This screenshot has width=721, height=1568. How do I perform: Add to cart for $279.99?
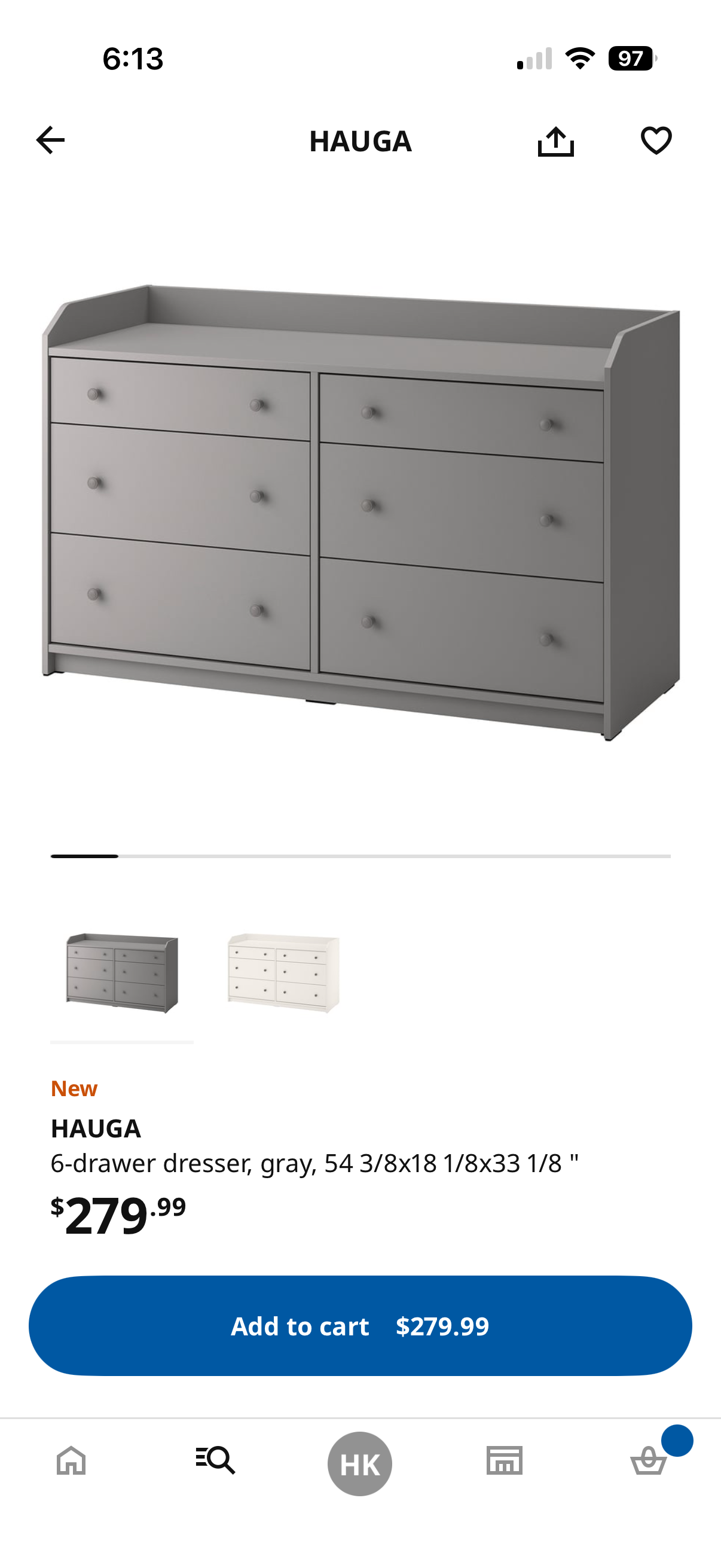point(360,1326)
